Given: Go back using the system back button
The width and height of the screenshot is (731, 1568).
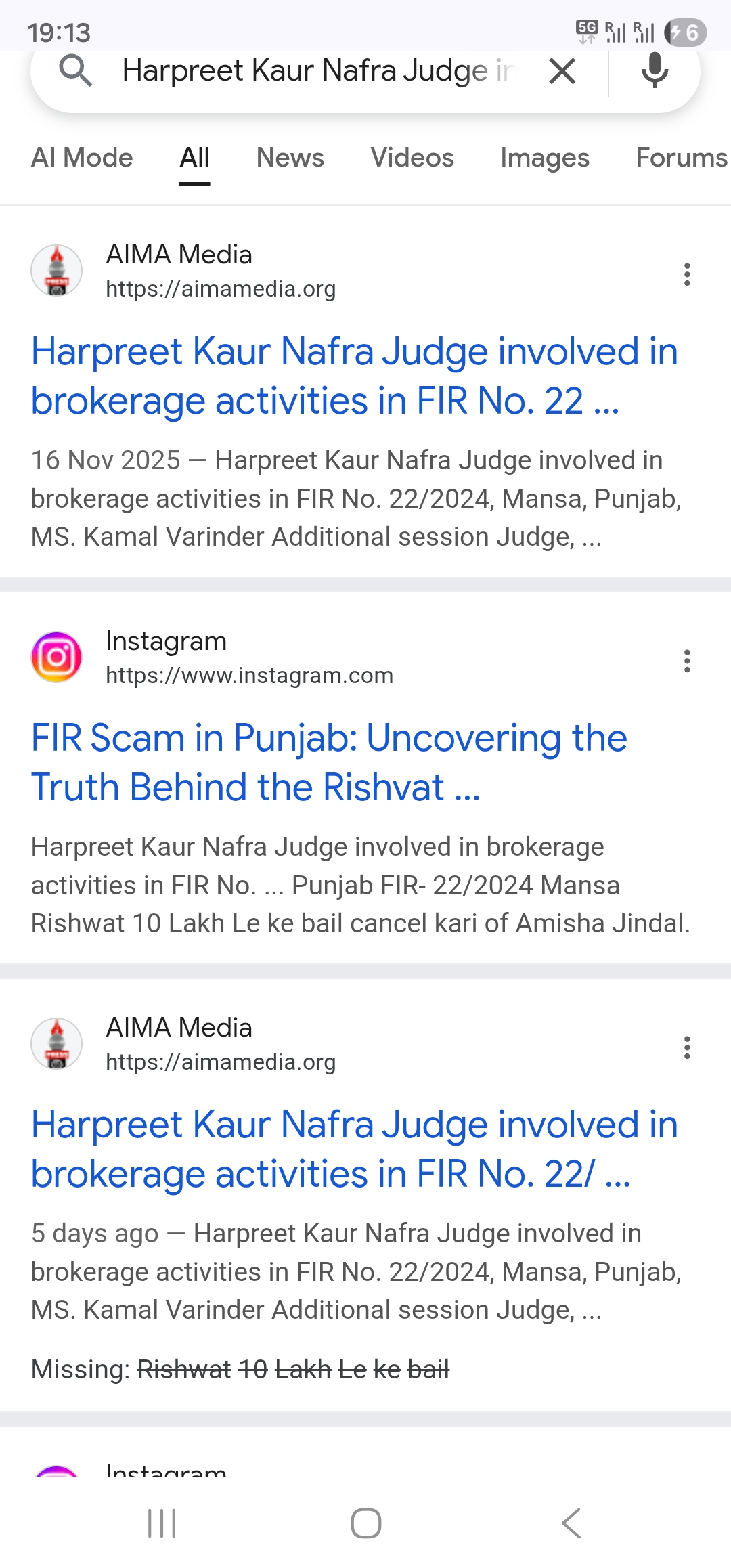Looking at the screenshot, I should 571,1523.
